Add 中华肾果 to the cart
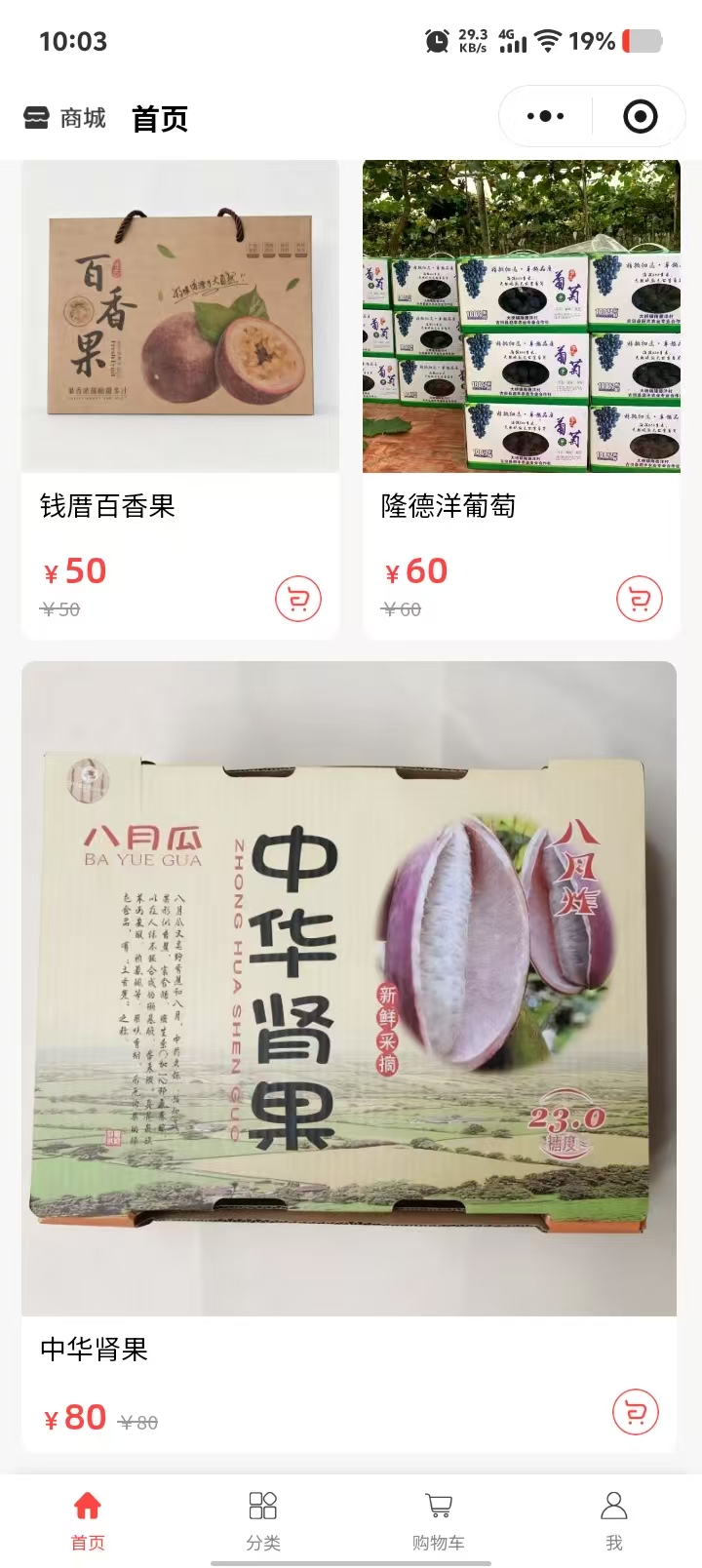The image size is (702, 1568). pos(636,1411)
